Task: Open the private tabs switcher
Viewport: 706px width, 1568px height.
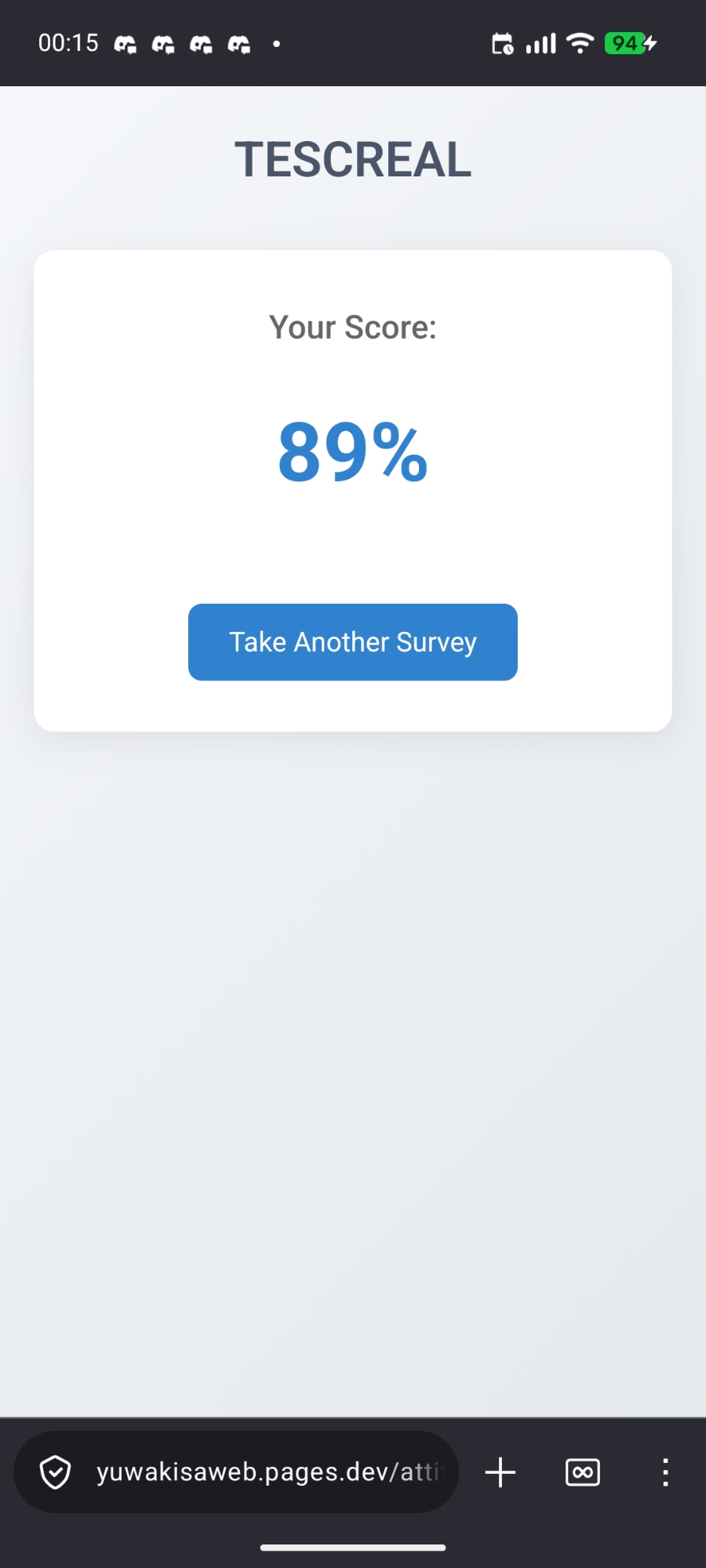Action: [582, 1472]
